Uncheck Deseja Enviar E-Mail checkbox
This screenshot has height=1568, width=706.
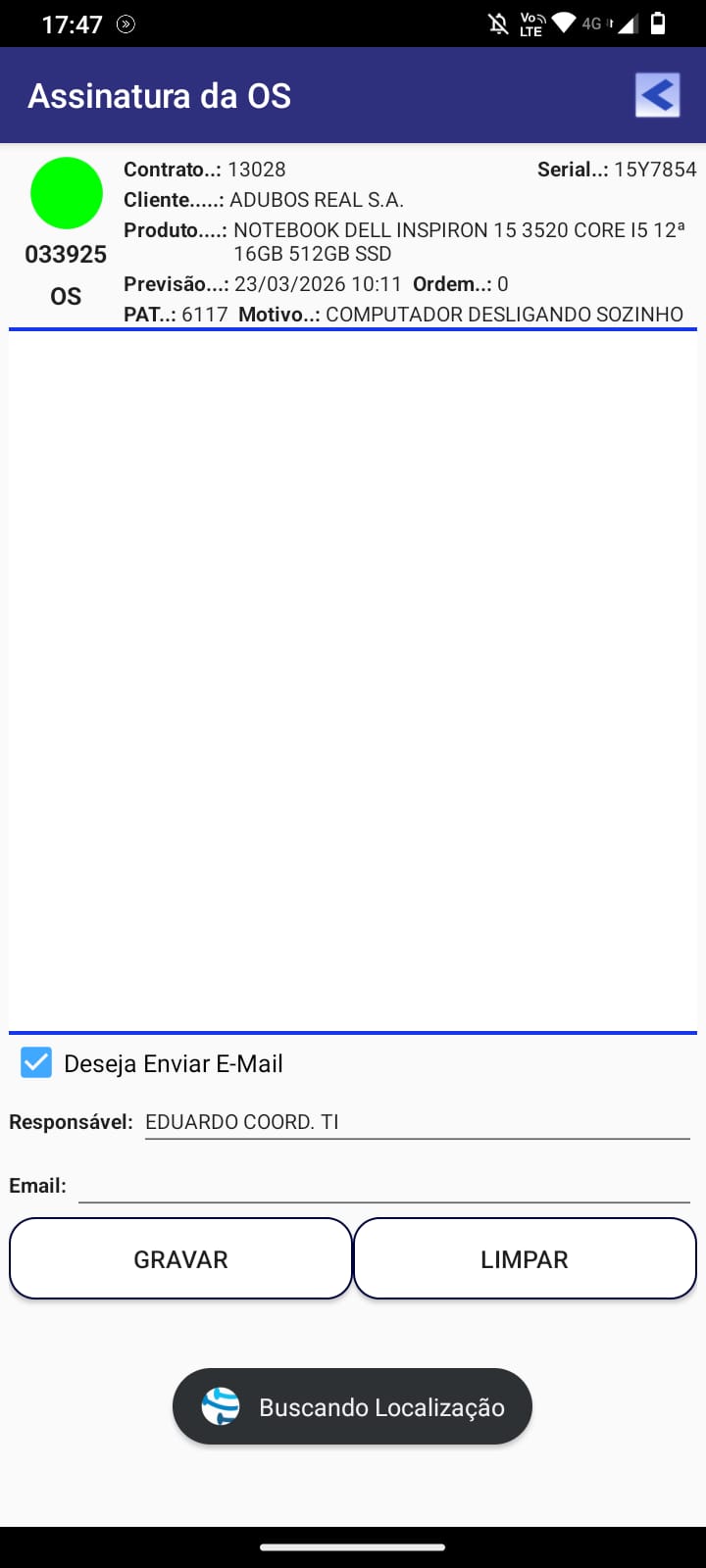pos(36,1062)
